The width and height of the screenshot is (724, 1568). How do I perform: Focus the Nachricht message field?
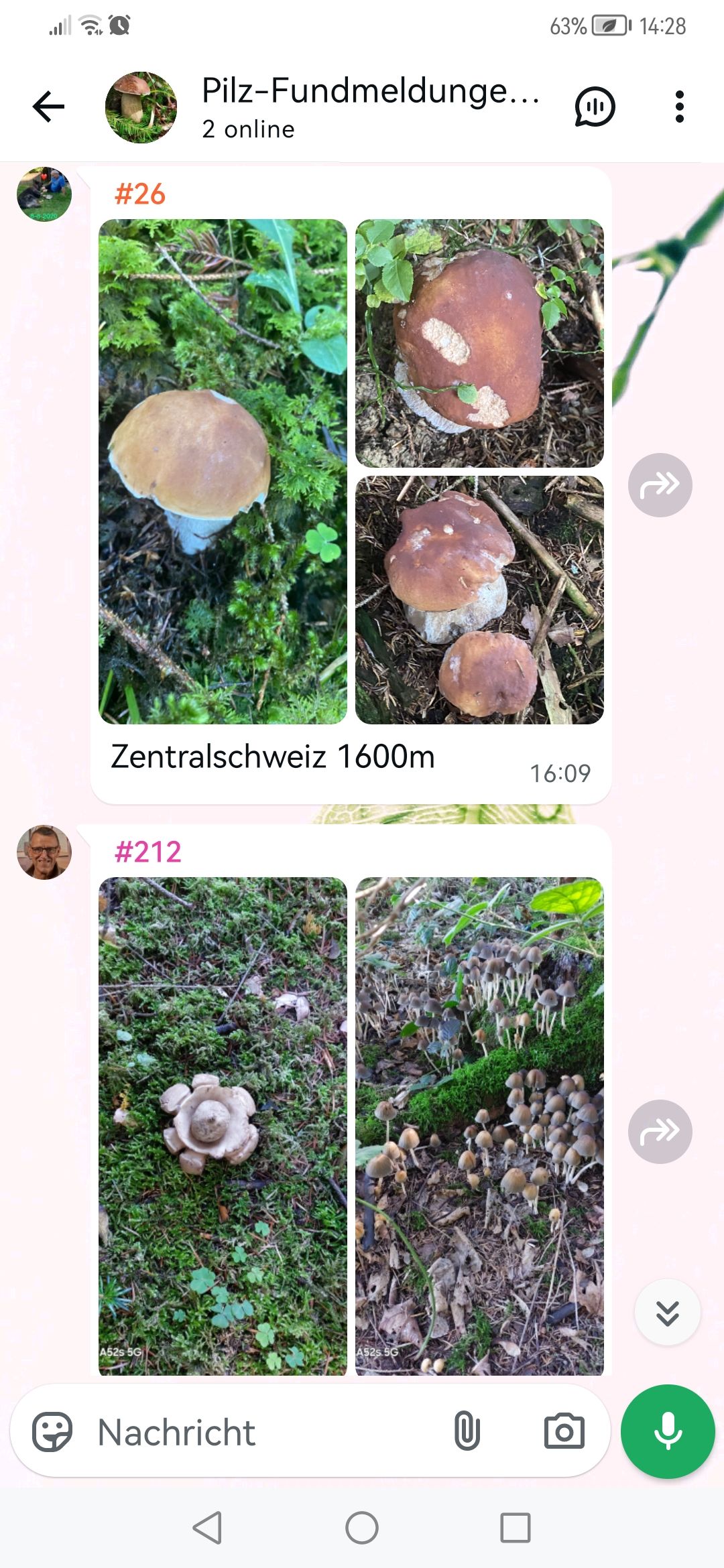268,1431
